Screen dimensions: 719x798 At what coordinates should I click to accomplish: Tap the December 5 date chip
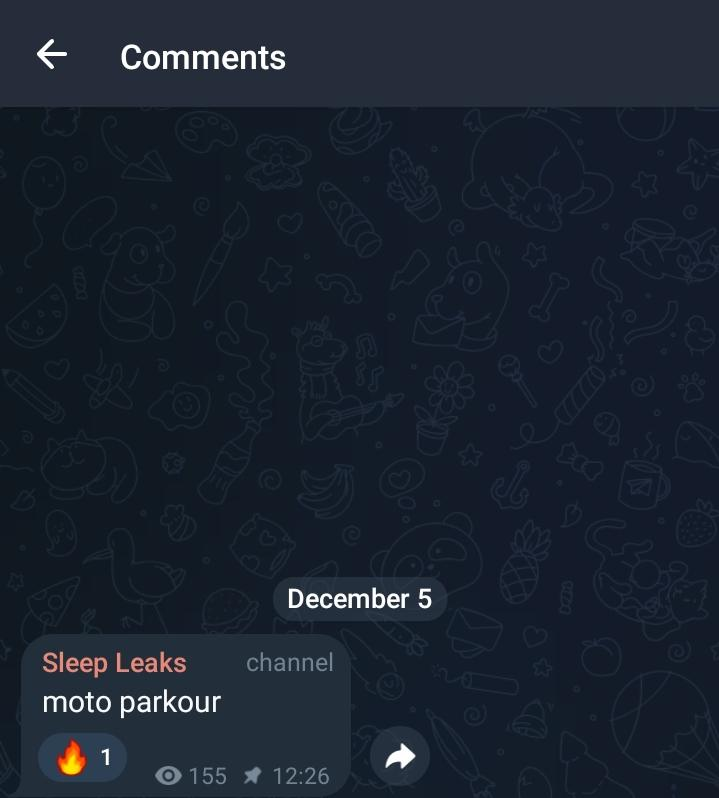point(359,599)
